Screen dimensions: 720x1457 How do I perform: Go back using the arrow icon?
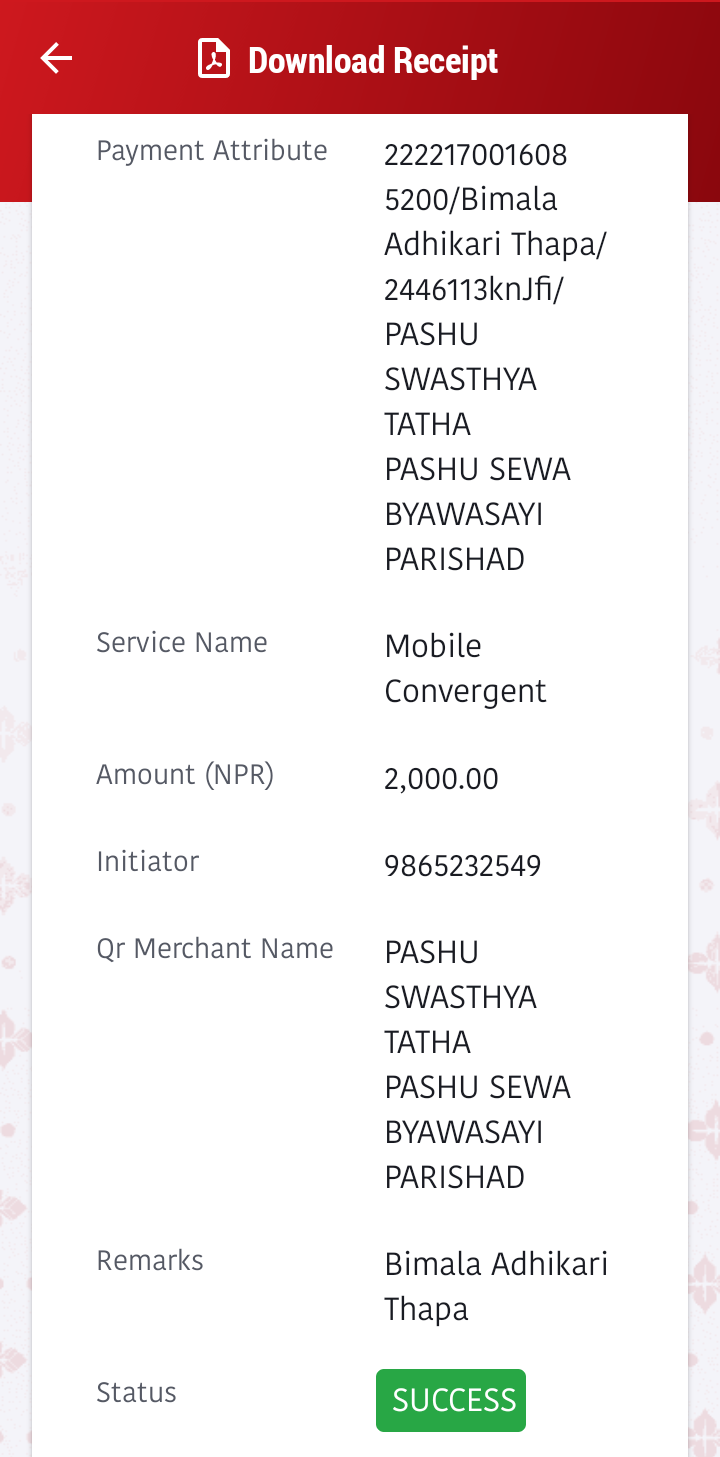click(56, 59)
